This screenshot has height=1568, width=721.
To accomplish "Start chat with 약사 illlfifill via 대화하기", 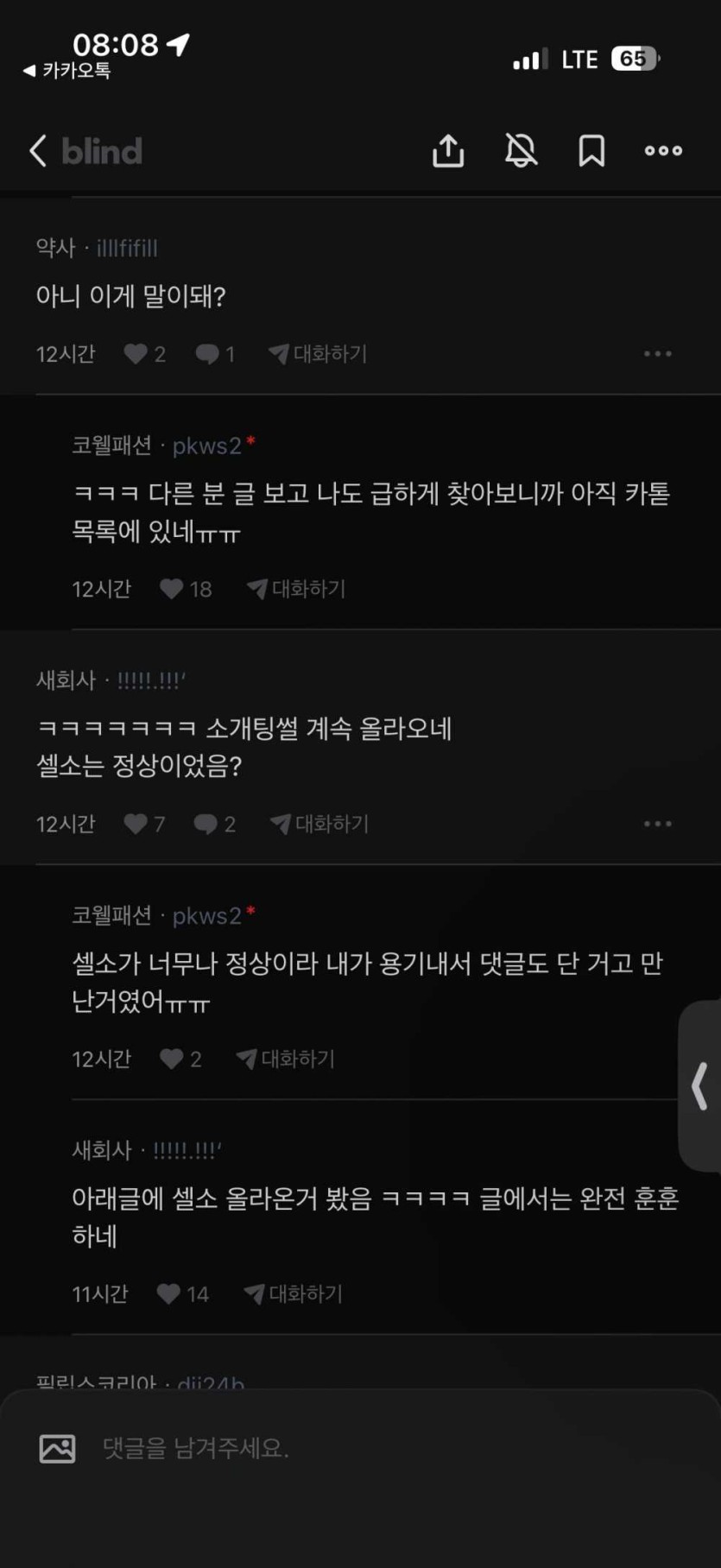I will point(318,354).
